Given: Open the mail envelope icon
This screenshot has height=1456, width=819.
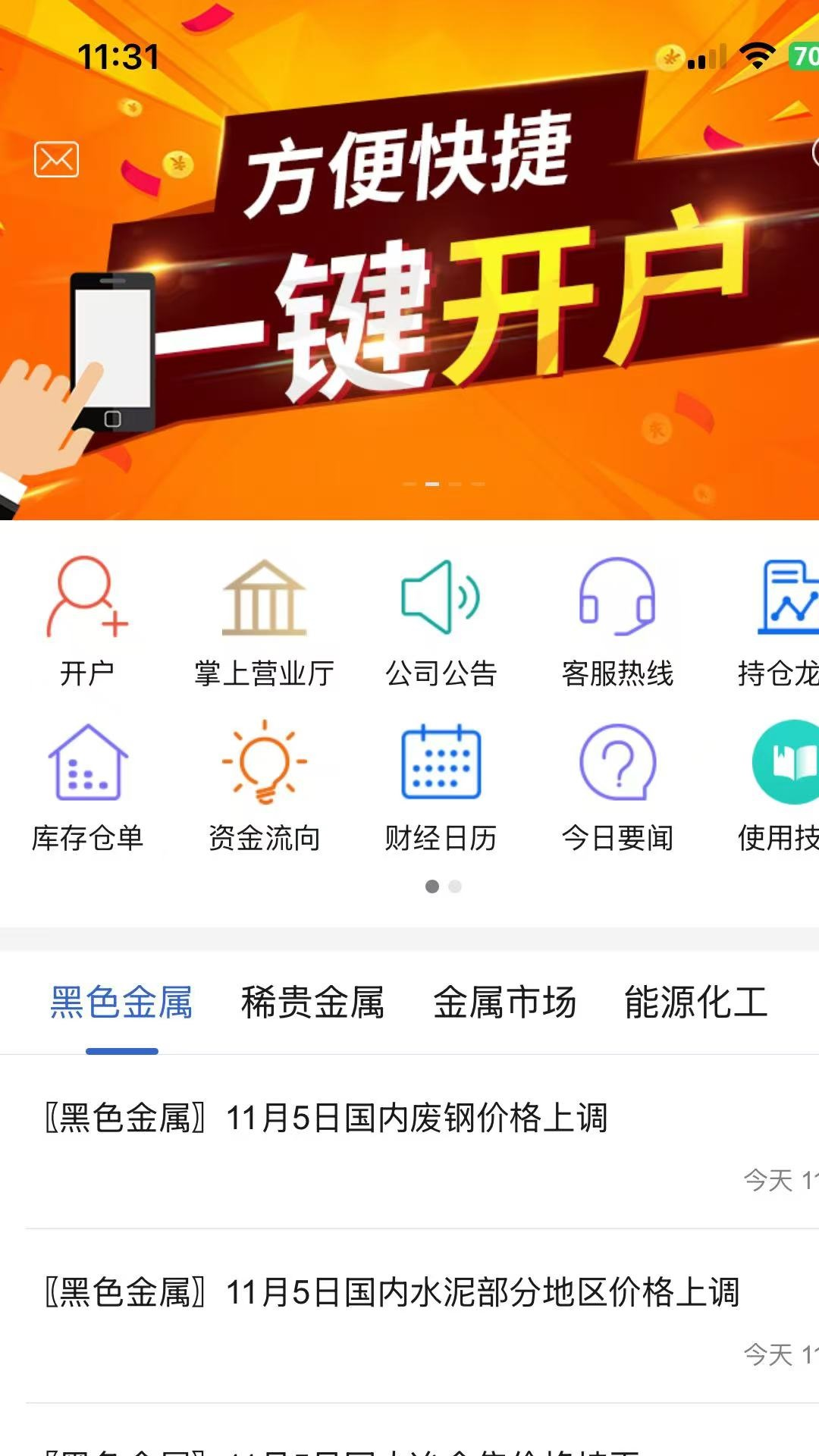Looking at the screenshot, I should pos(56,159).
